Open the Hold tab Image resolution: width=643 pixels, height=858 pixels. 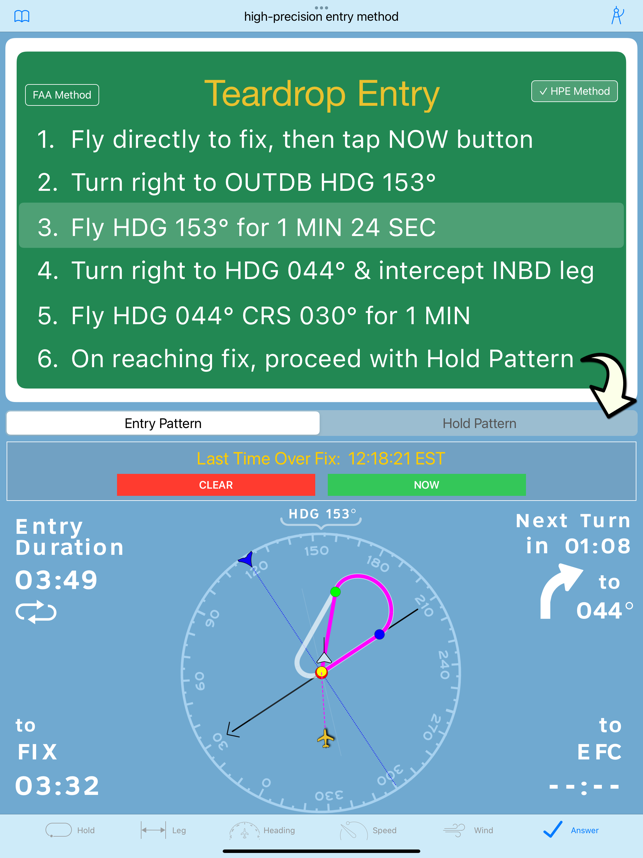click(70, 830)
